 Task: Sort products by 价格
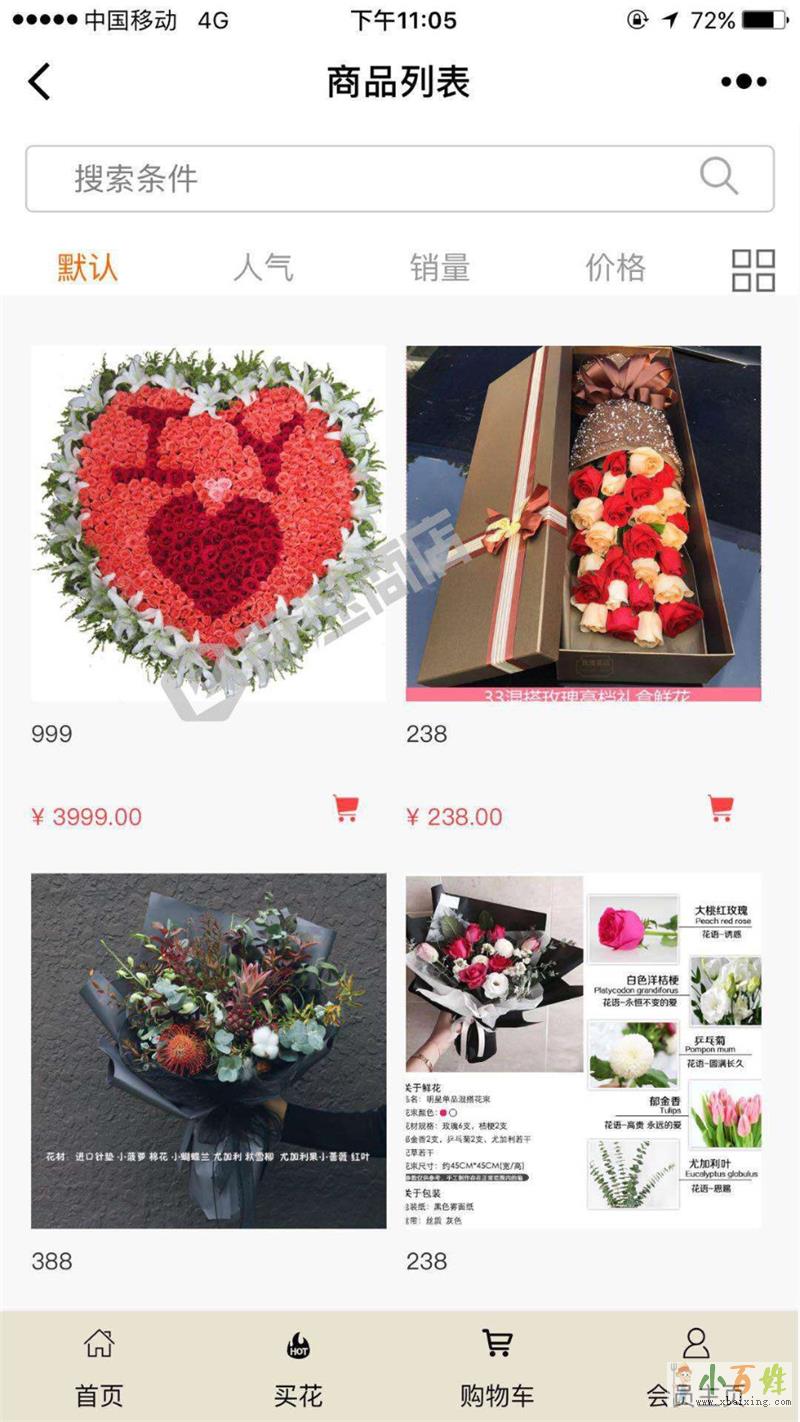click(x=615, y=268)
